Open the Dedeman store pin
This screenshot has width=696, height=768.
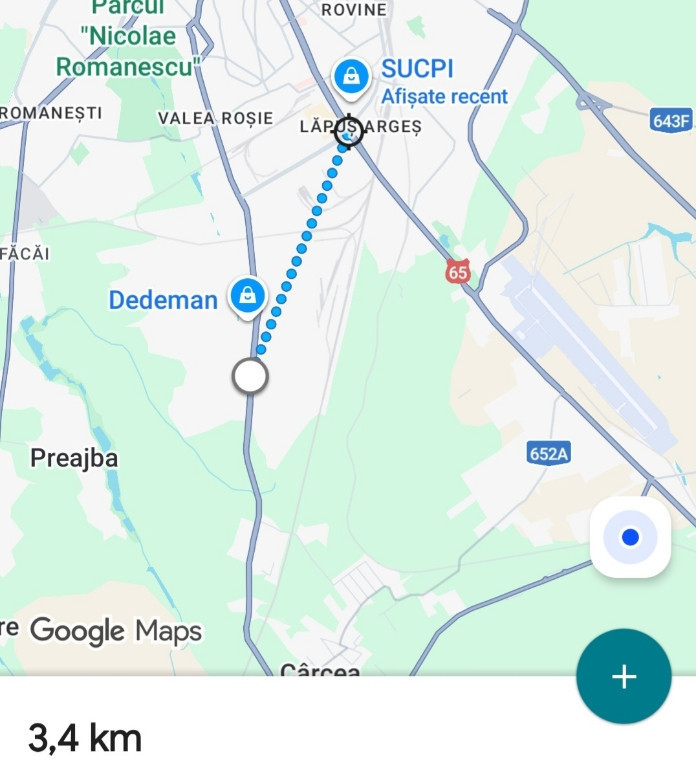click(247, 296)
